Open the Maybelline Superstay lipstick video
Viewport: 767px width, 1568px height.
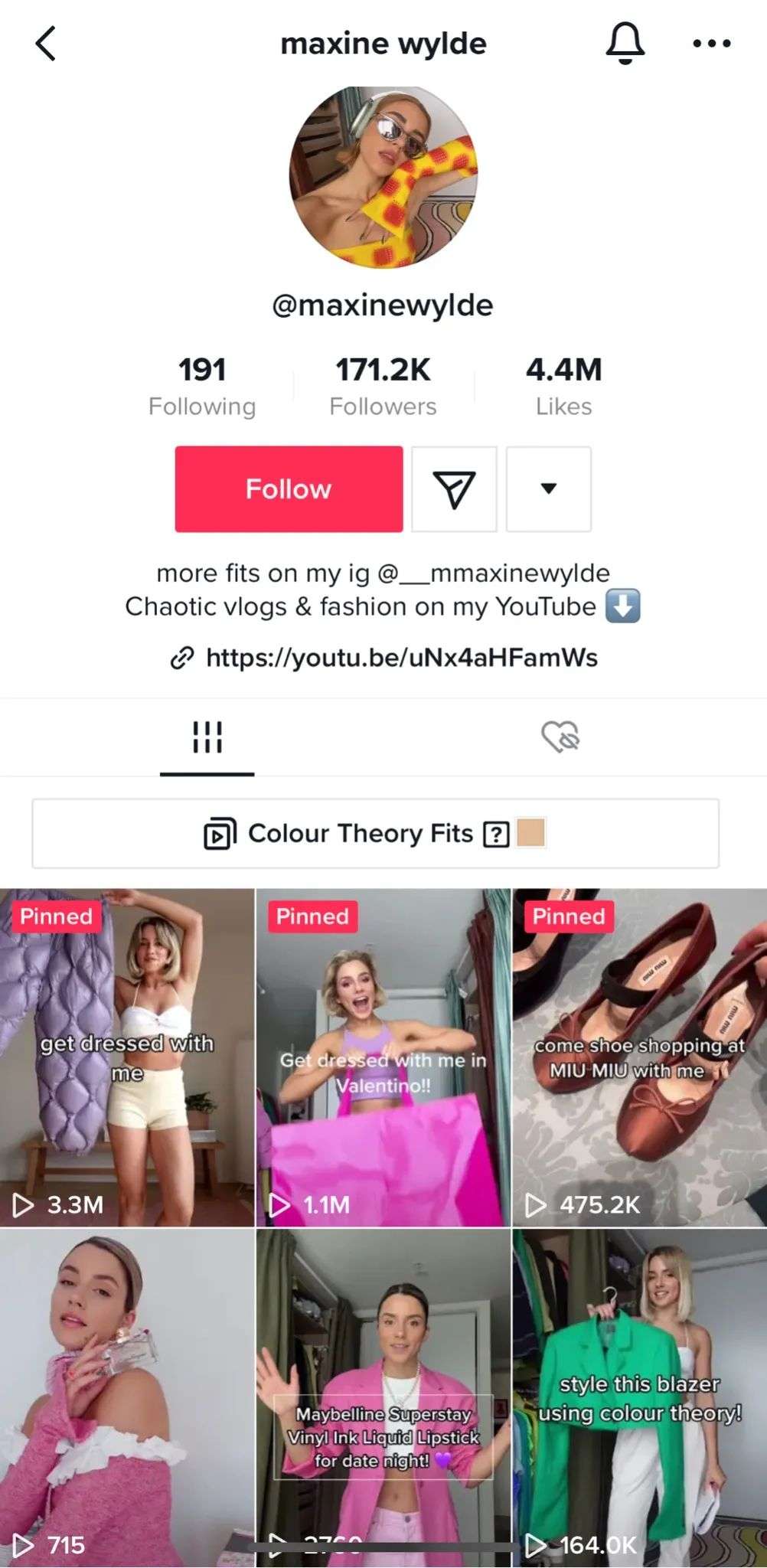click(383, 1397)
